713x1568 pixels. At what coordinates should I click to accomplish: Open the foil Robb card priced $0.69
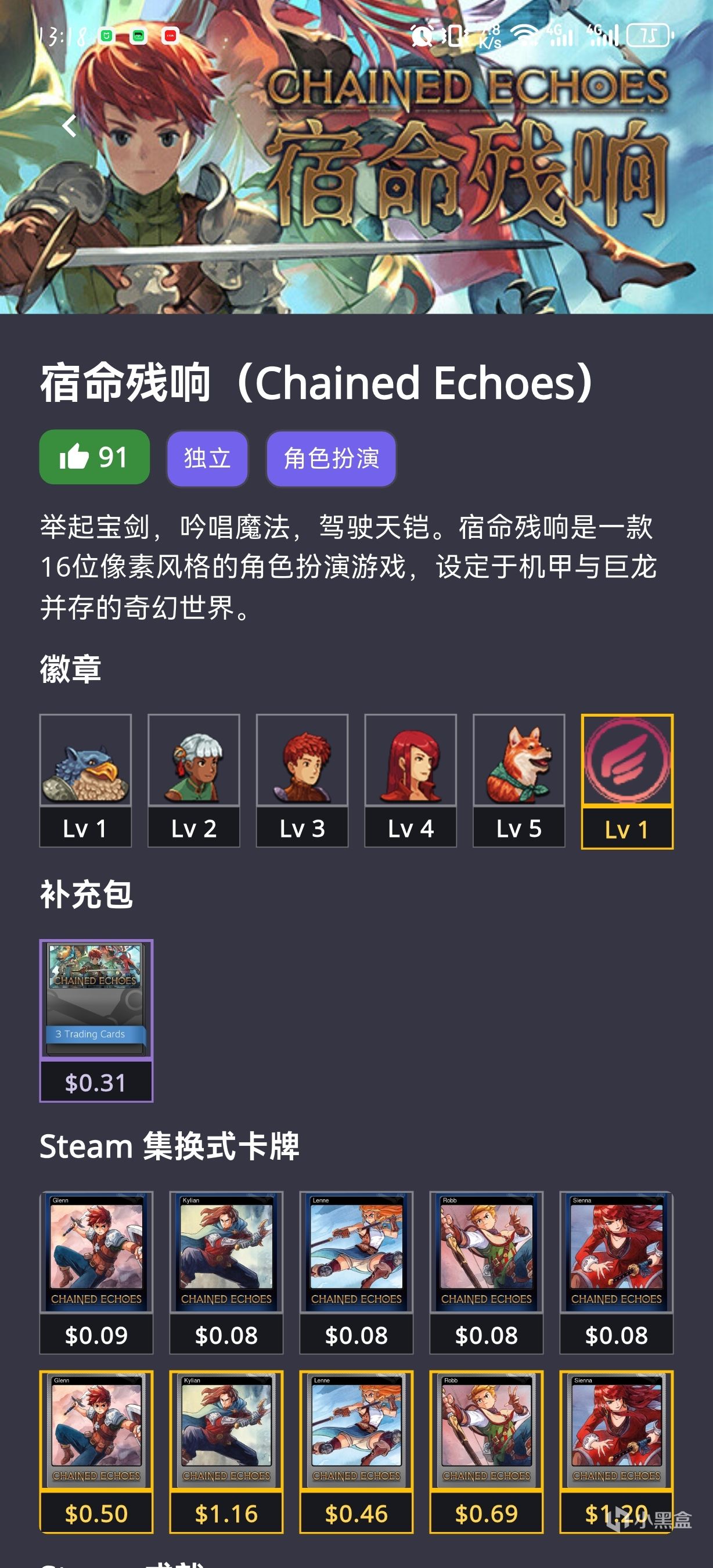pyautogui.click(x=487, y=1452)
